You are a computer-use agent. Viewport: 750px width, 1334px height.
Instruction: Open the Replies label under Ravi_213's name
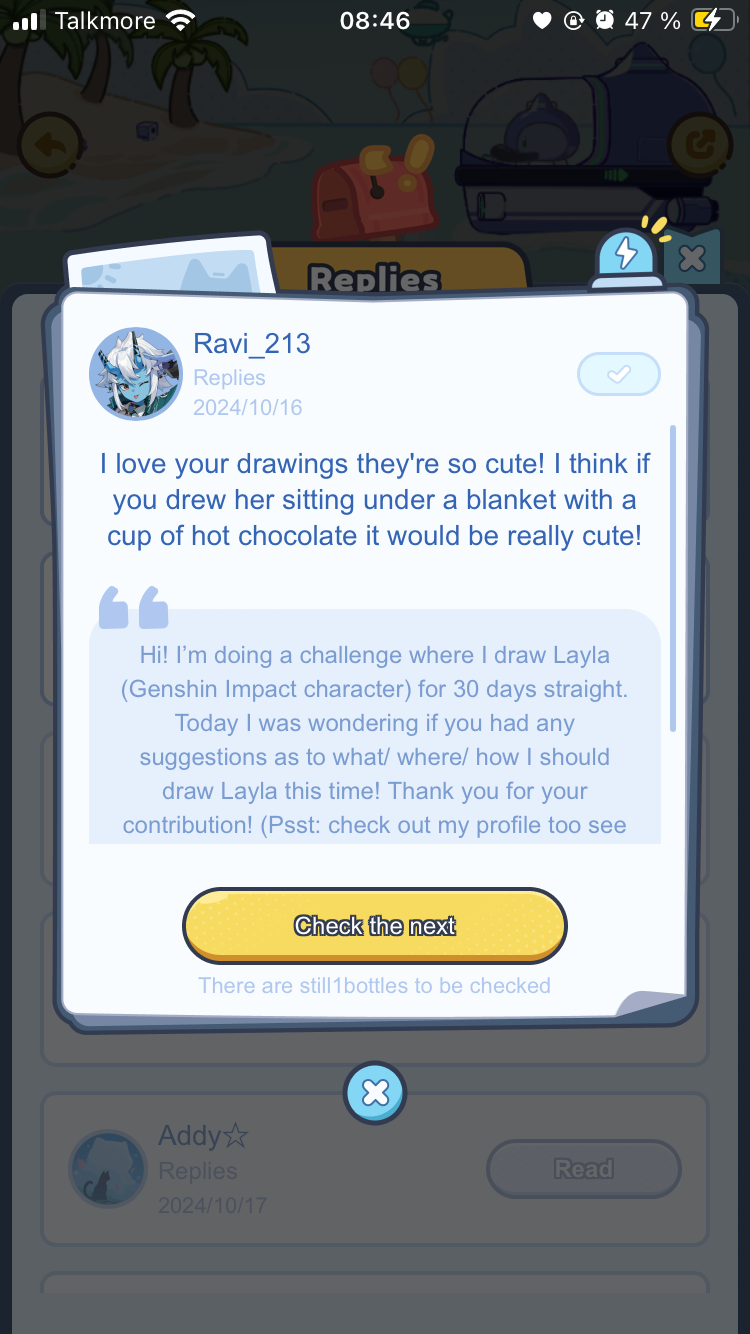229,377
